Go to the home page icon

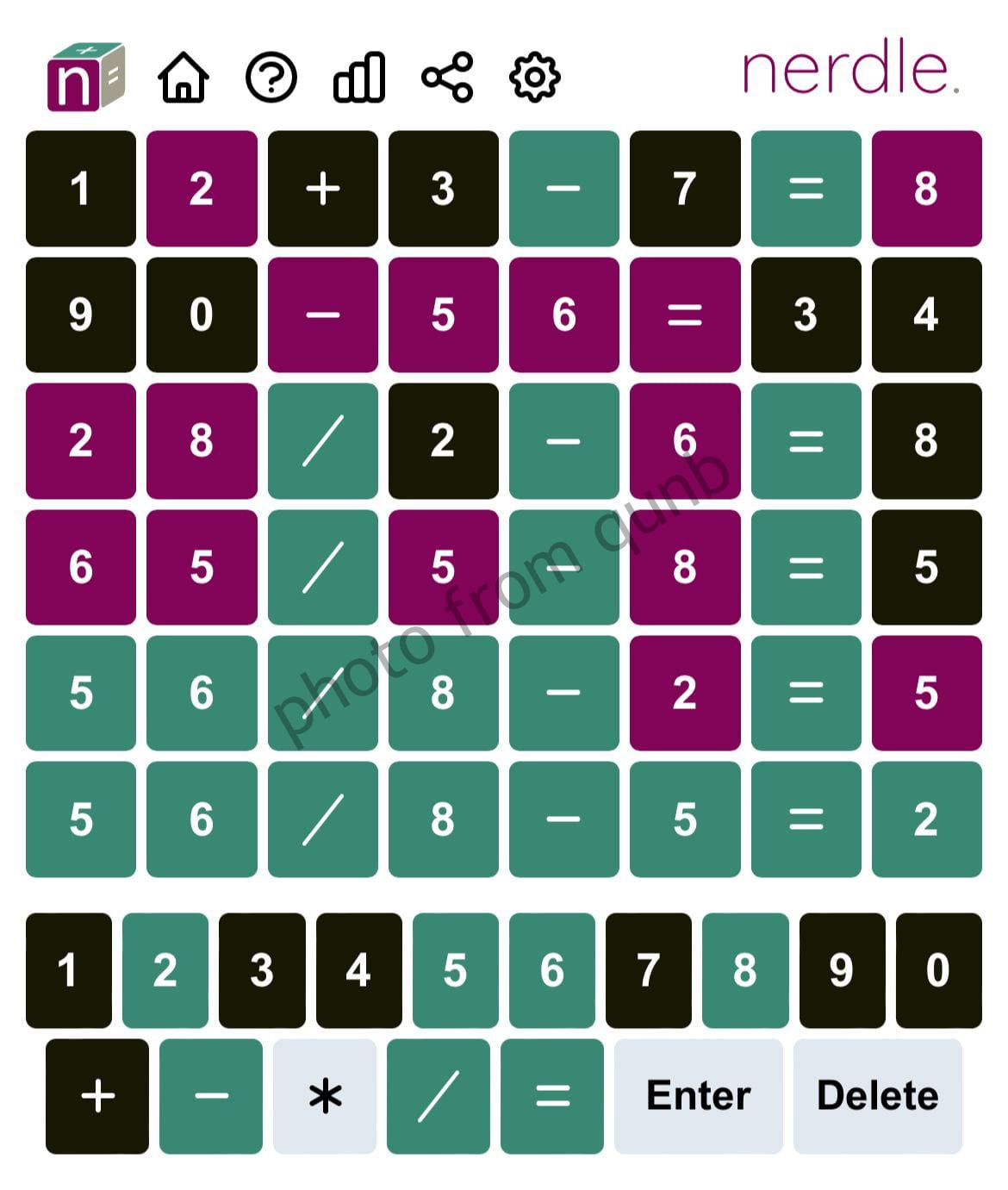184,78
